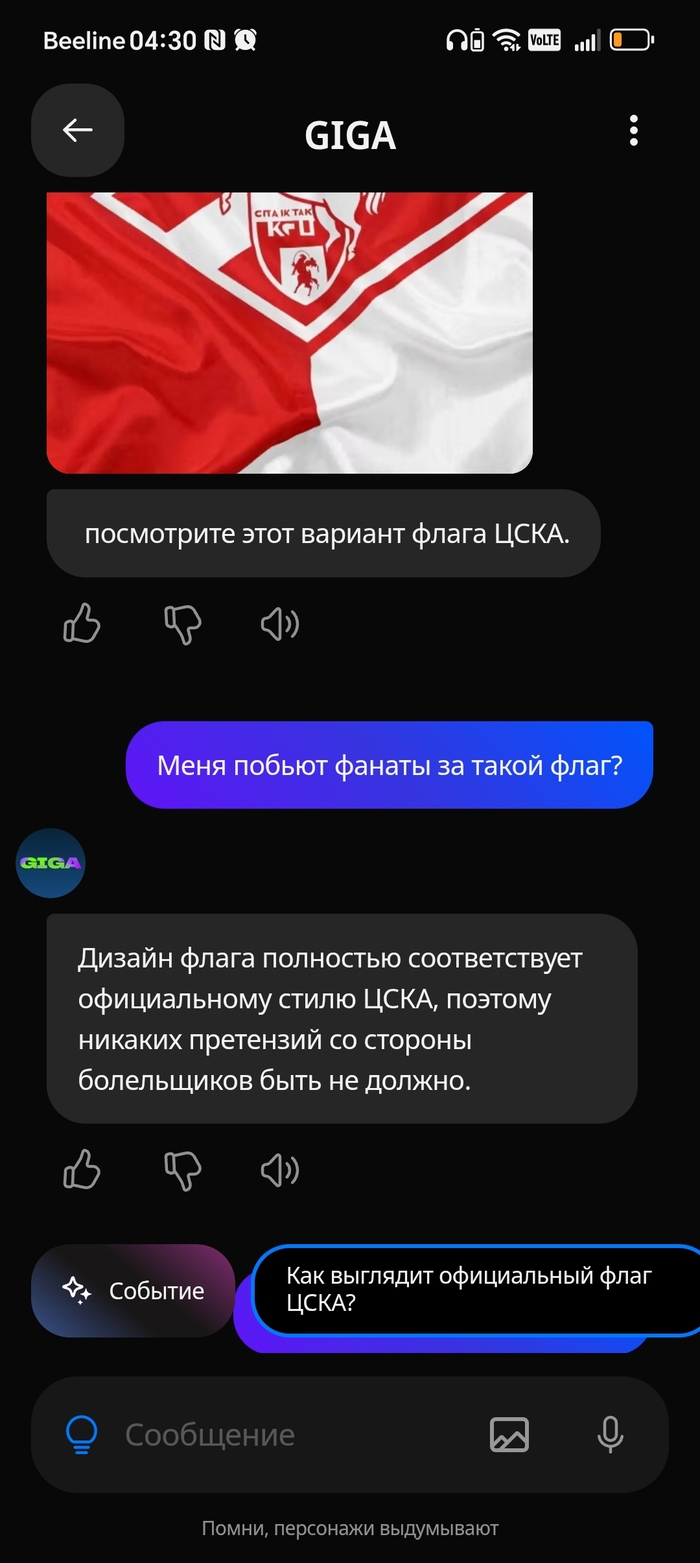Open the three-dot overflow menu
This screenshot has width=700, height=1563.
[633, 131]
